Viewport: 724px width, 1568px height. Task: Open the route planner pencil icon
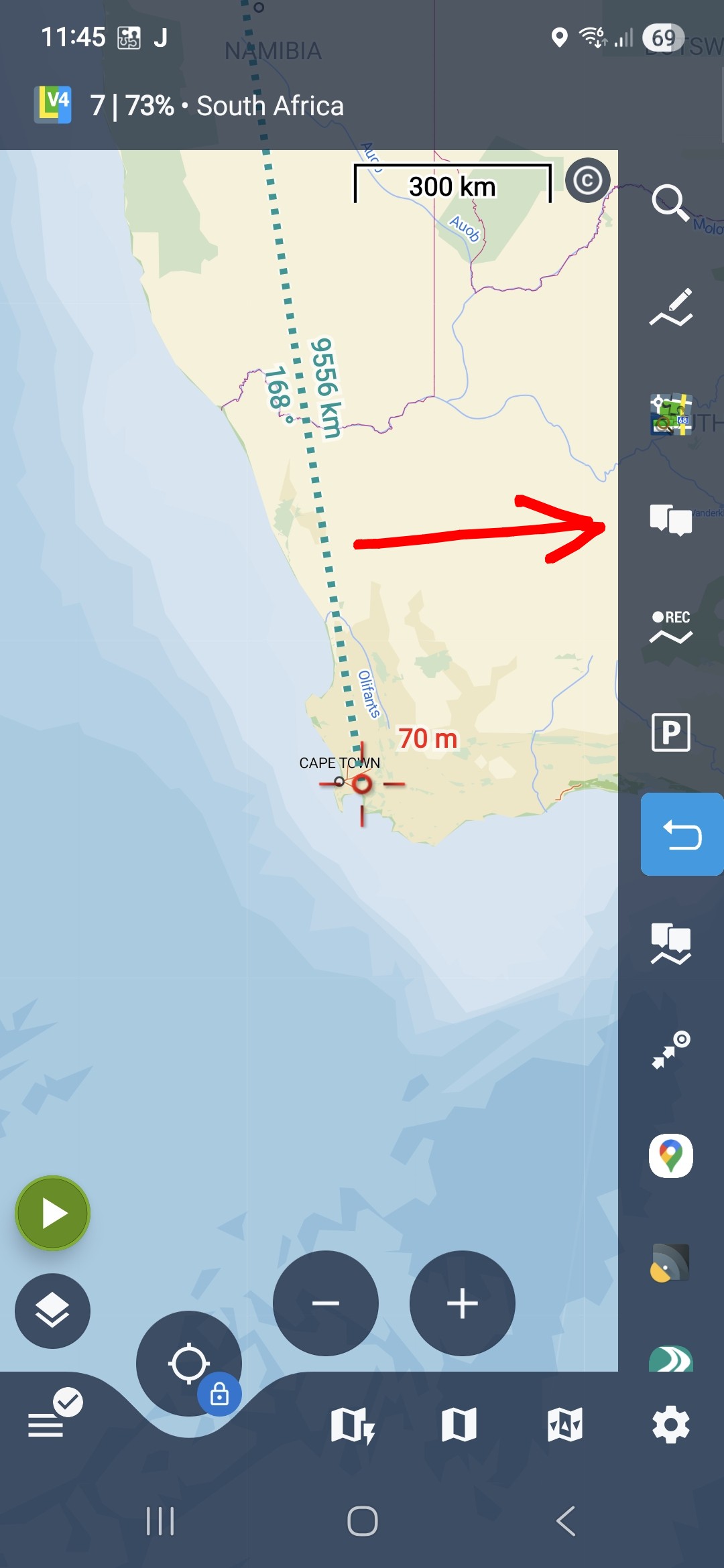click(671, 308)
